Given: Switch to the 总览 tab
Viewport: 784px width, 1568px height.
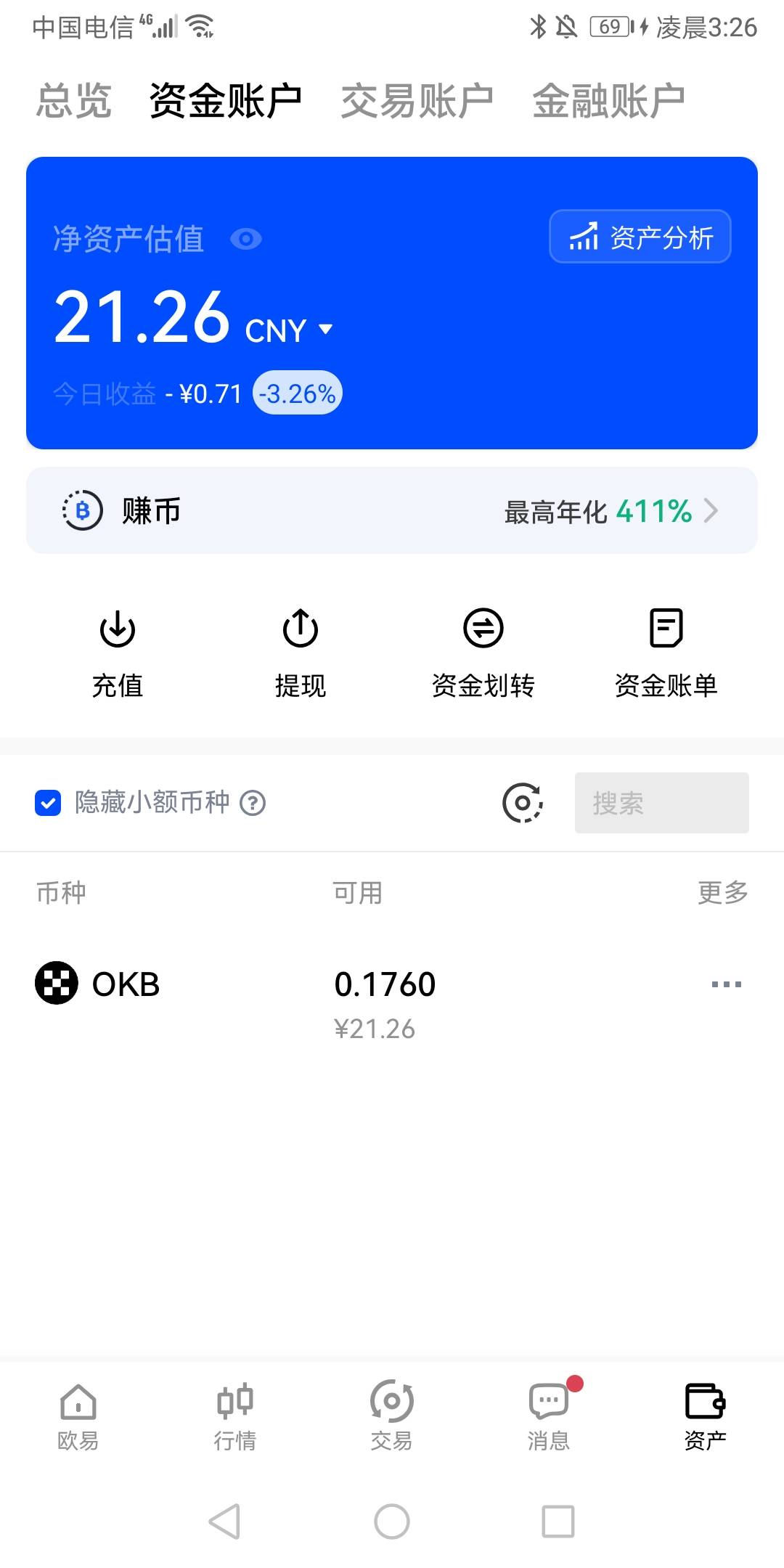Looking at the screenshot, I should [x=73, y=100].
